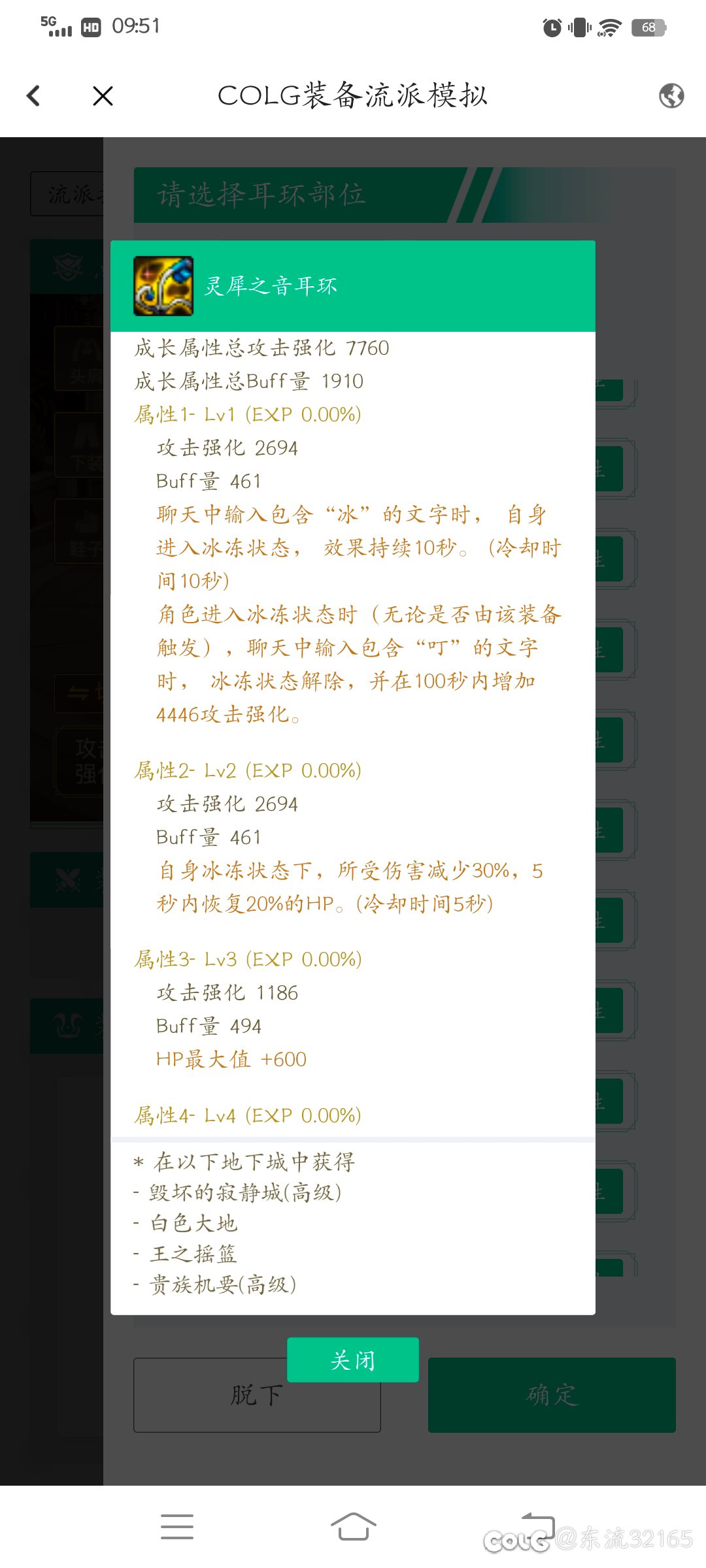Close the COLG webview with X
Viewport: 706px width, 1568px height.
(x=103, y=96)
